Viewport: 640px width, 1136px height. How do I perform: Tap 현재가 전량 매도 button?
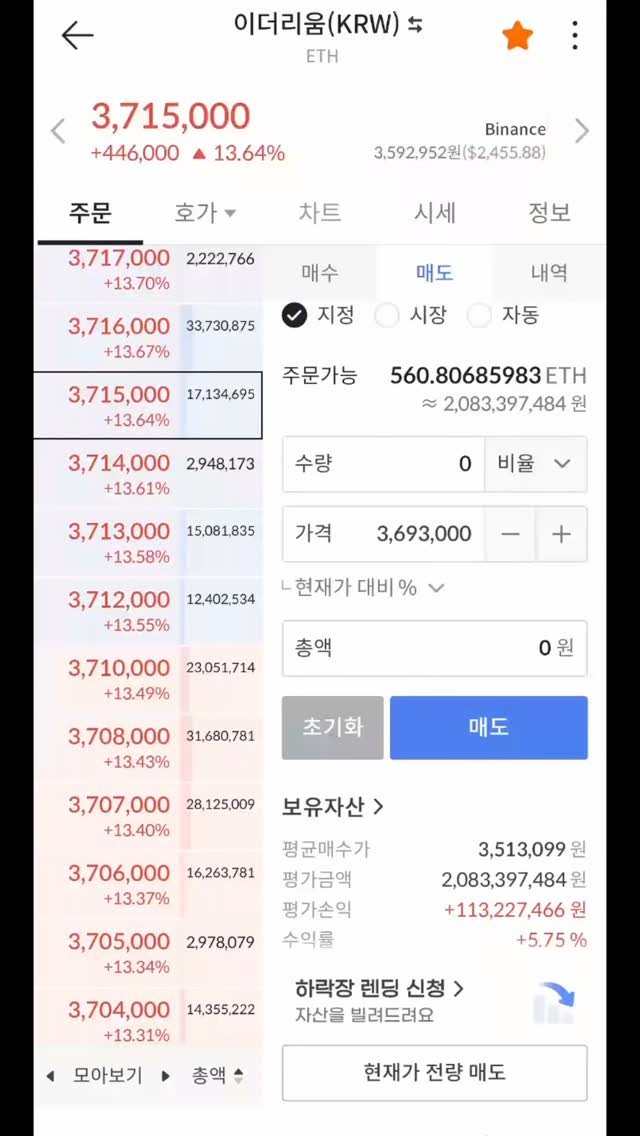click(x=435, y=1073)
